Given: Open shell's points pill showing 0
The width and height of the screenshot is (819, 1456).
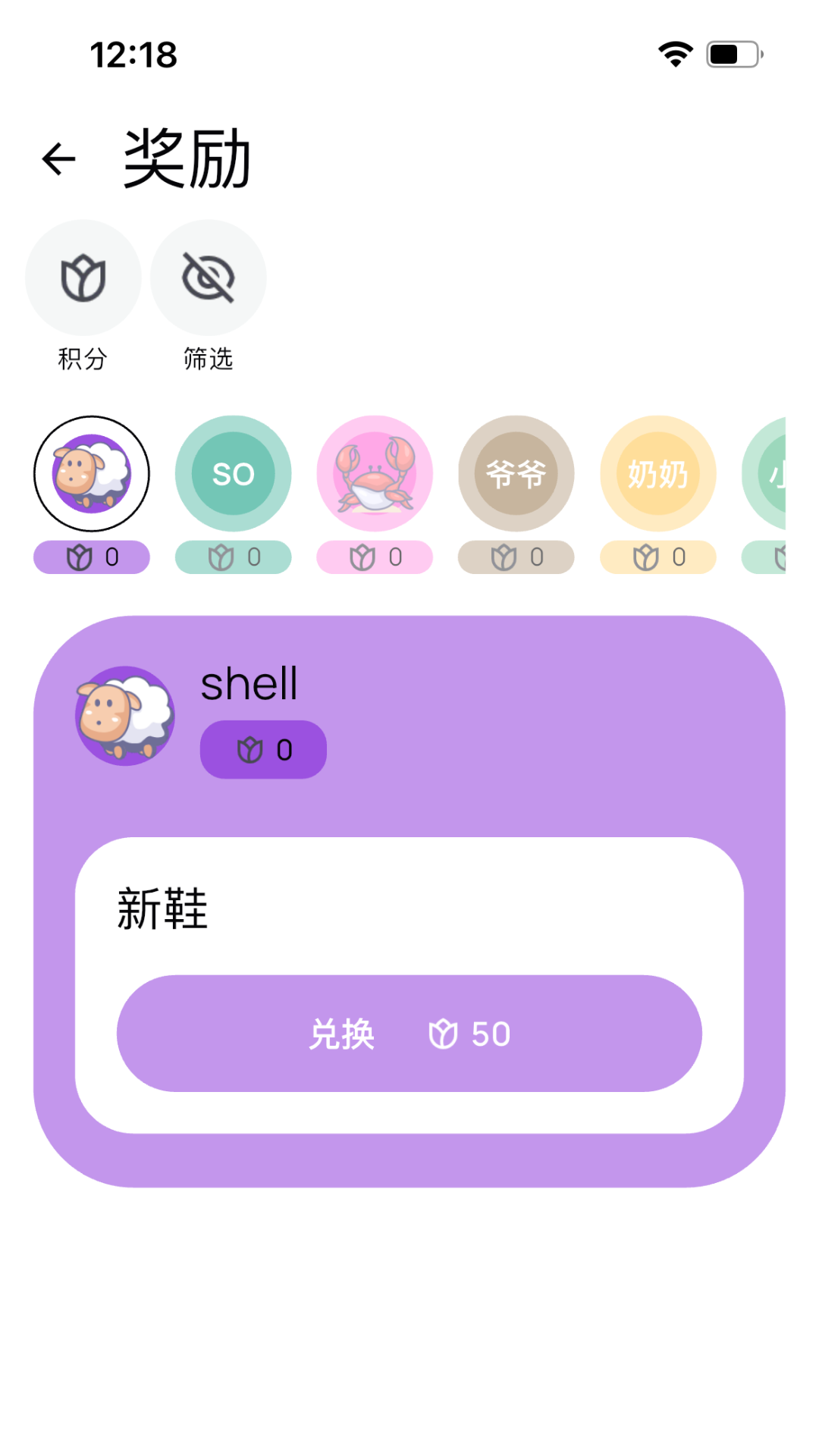Looking at the screenshot, I should 262,749.
